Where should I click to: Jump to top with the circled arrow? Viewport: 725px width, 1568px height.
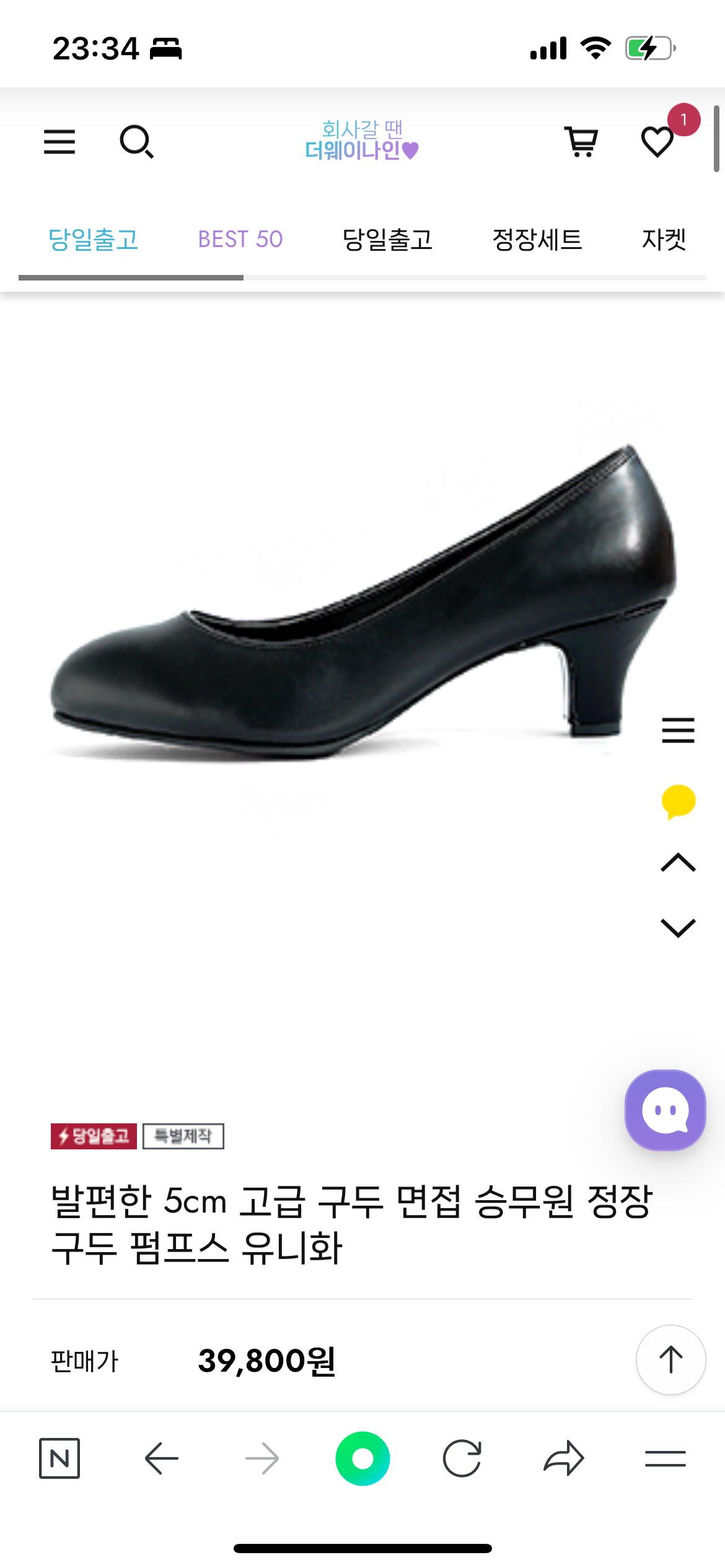coord(670,1360)
